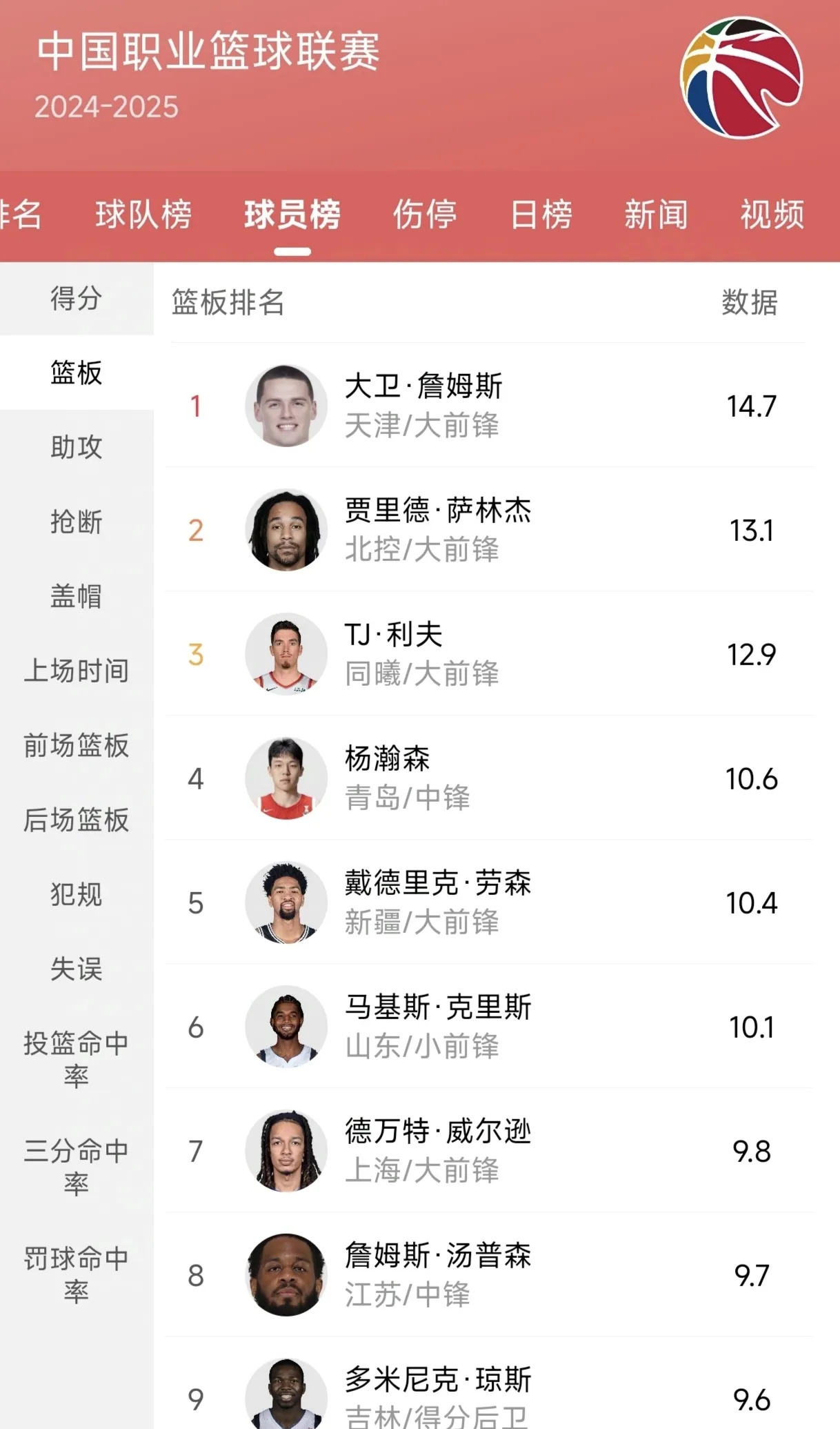840x1429 pixels.
Task: Switch to the 球队榜 tab
Action: [143, 215]
